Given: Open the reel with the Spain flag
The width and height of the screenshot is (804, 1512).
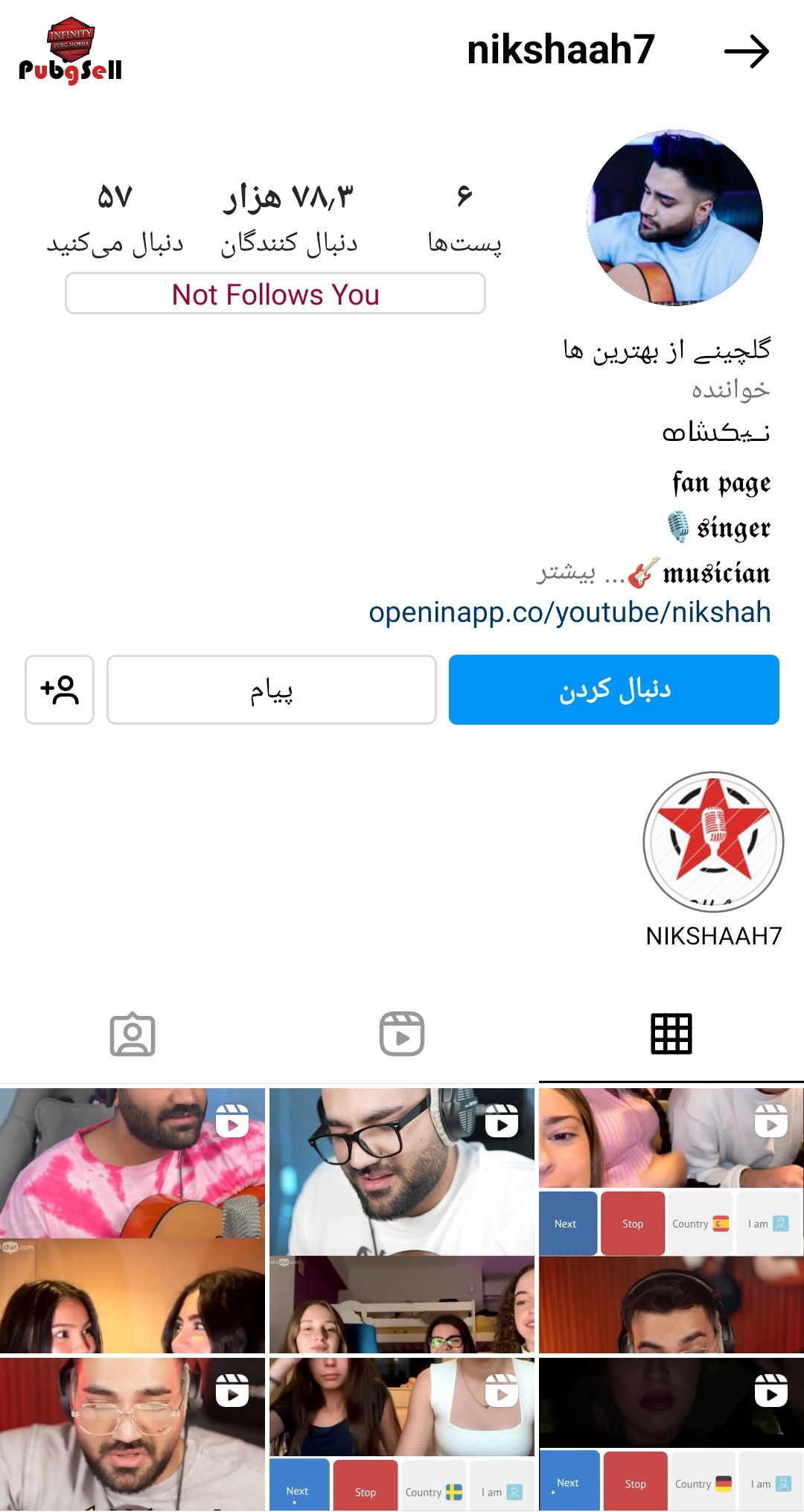Looking at the screenshot, I should coord(671,1220).
